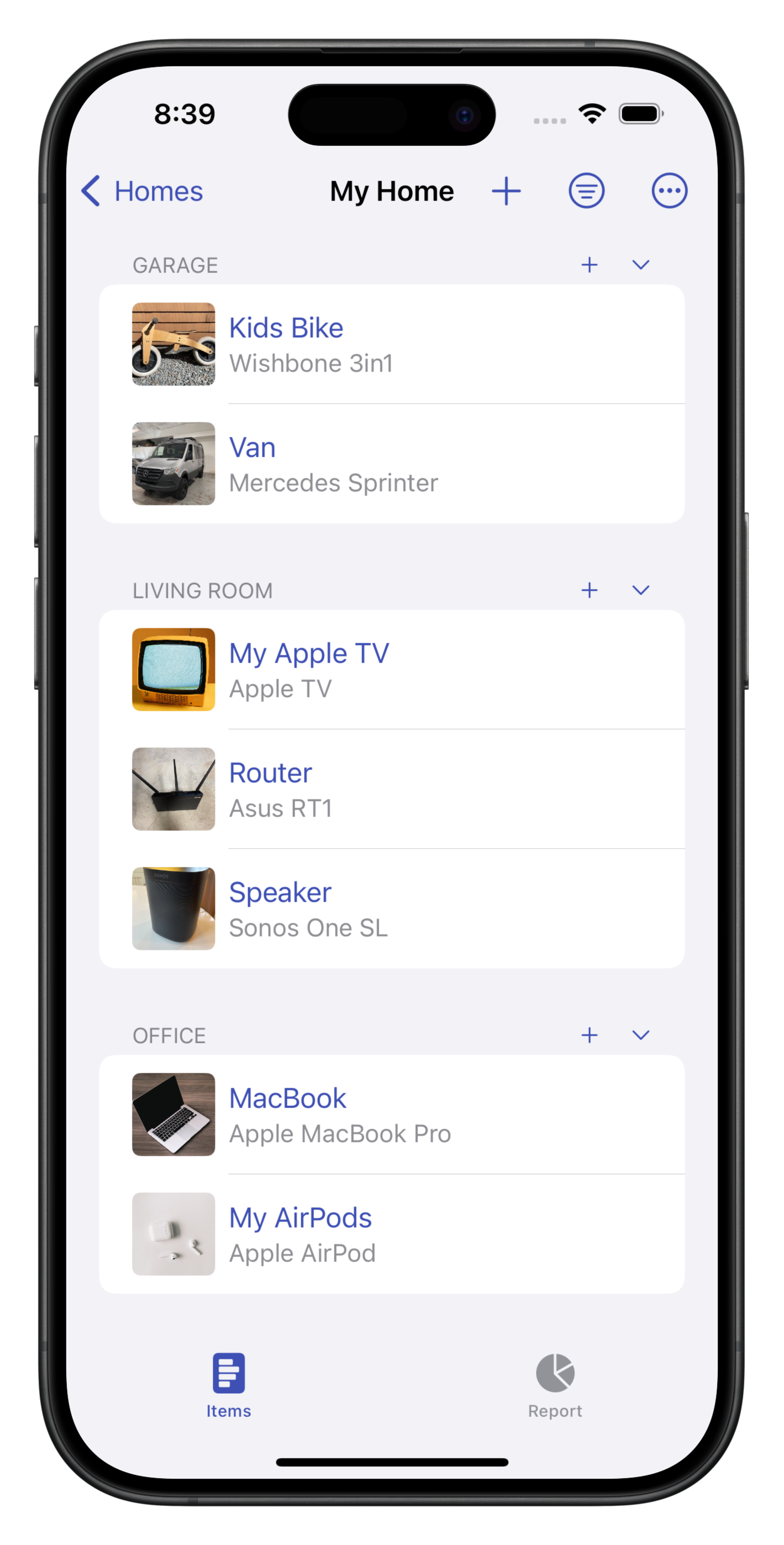Screen dimensions: 784x1545
Task: Add a new item from the top bar
Action: [x=506, y=191]
